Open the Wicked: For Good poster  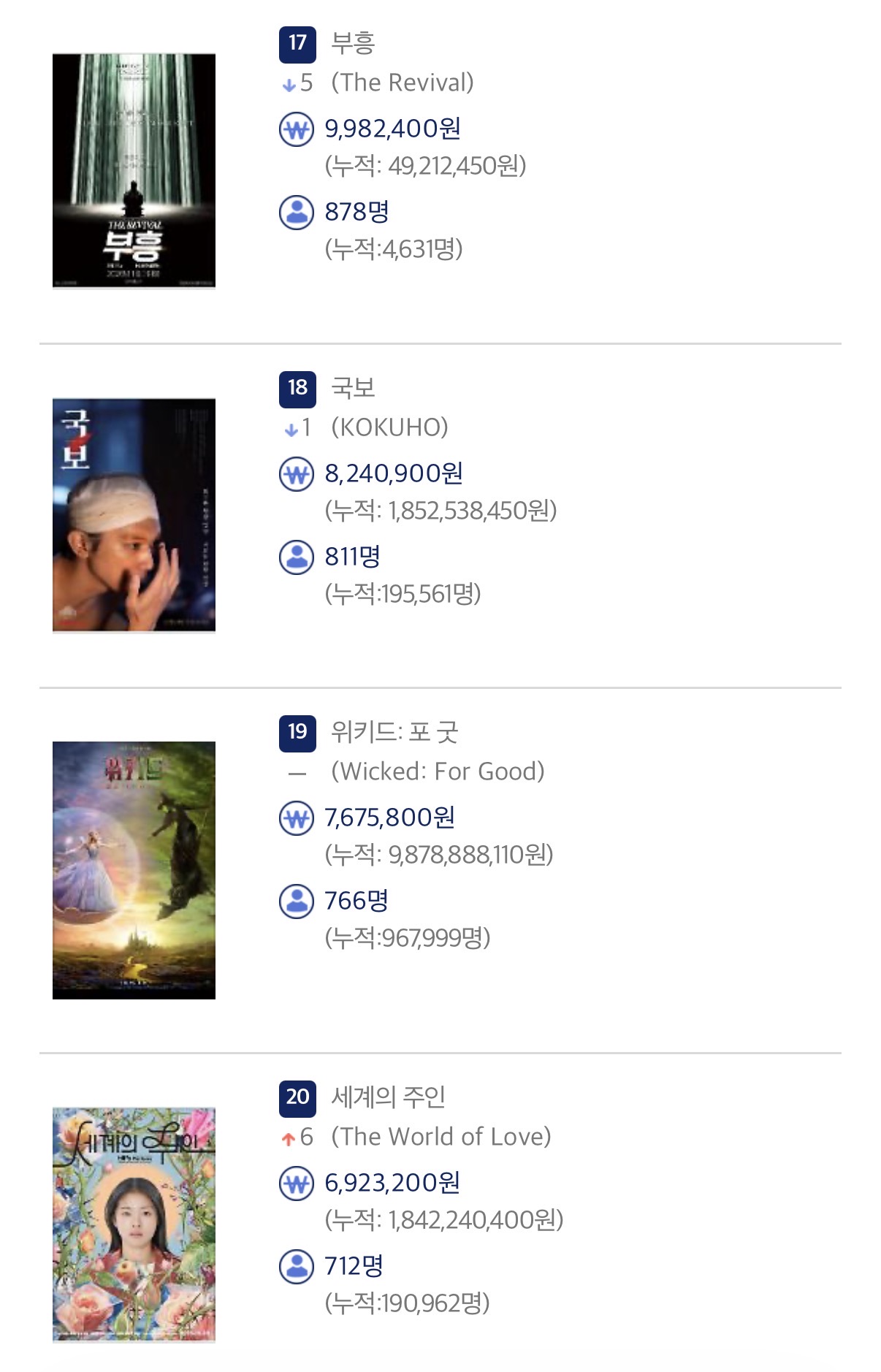[x=134, y=870]
